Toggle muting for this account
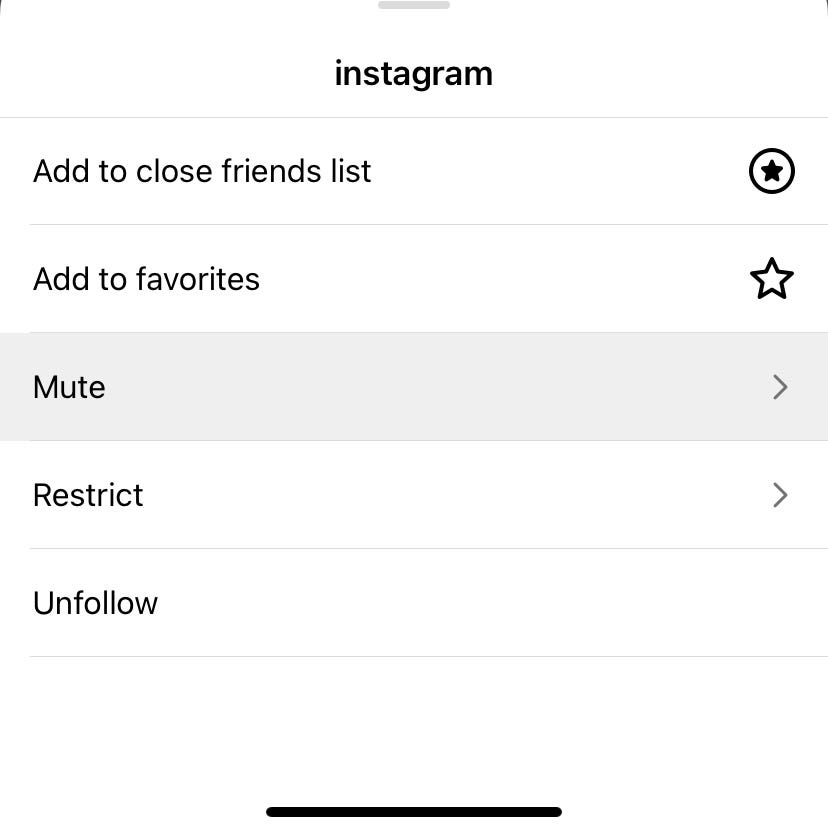Screen dimensions: 828x832 pyautogui.click(x=414, y=387)
